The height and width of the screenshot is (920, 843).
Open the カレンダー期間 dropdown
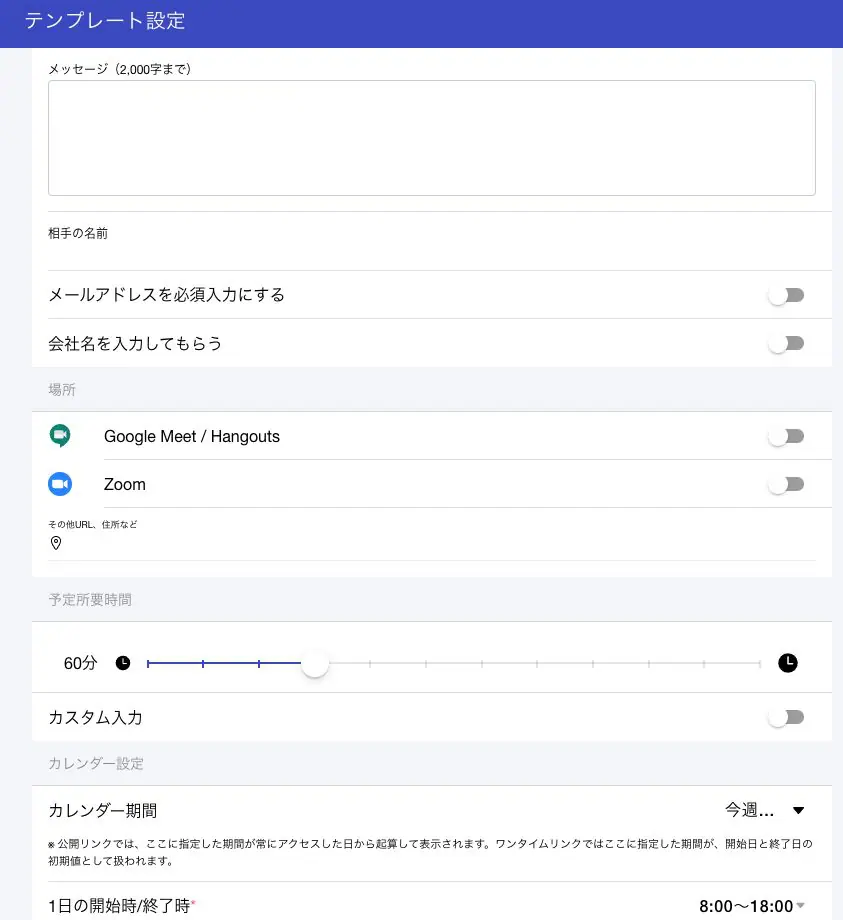[765, 810]
